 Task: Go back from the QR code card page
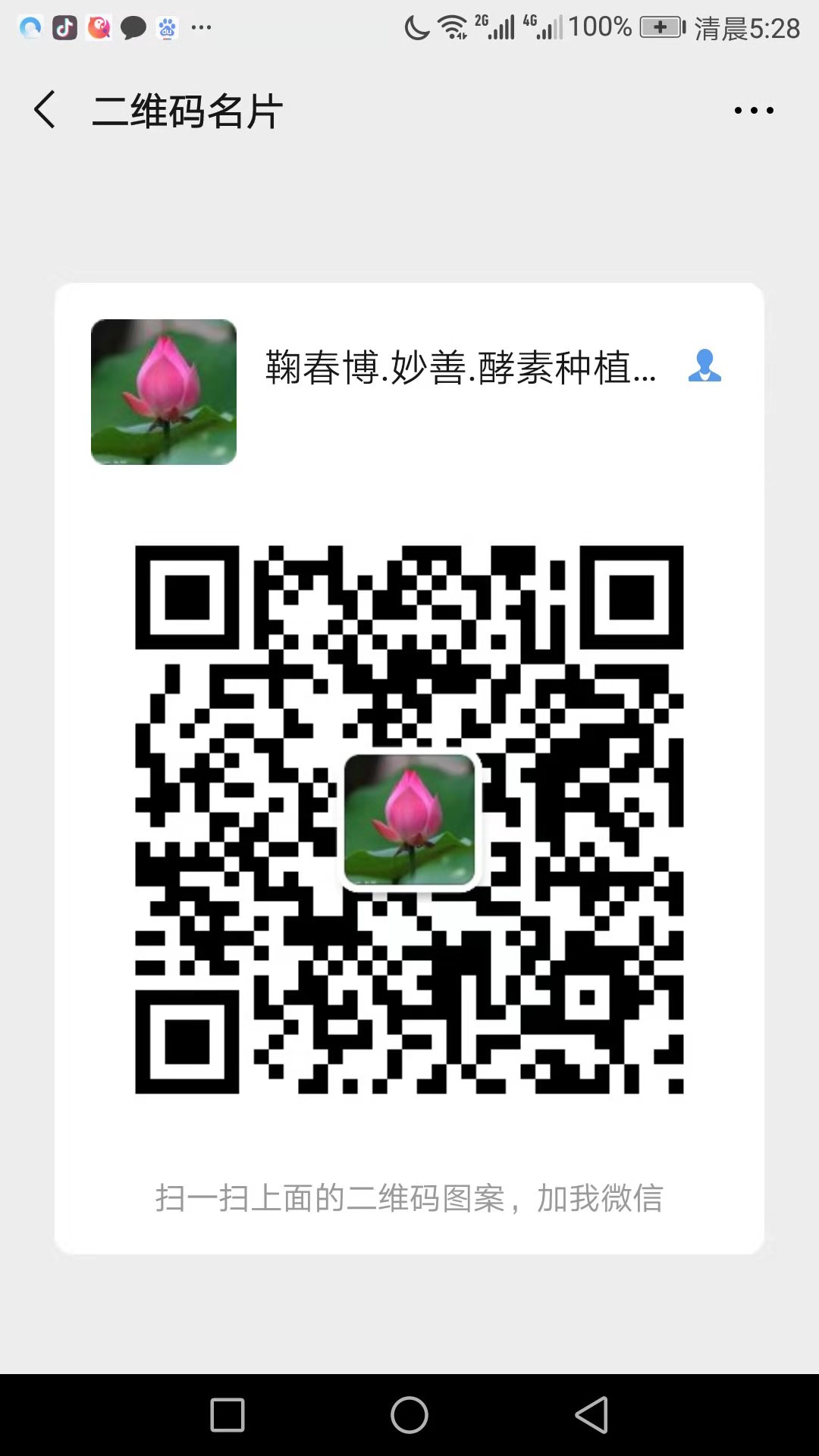[x=45, y=110]
